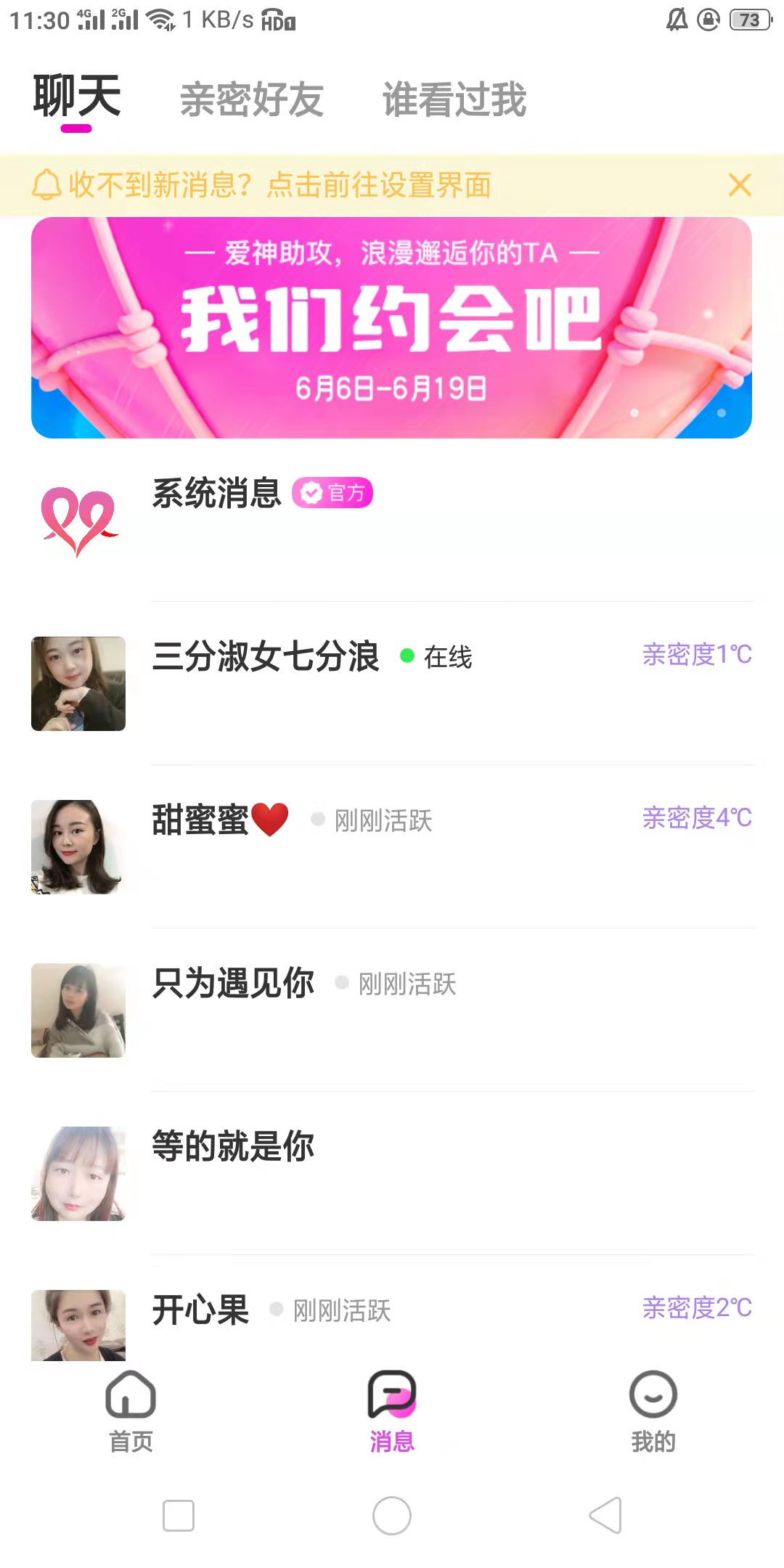The height and width of the screenshot is (1568, 784).
Task: Open the 我们约会吧 event banner
Action: tap(392, 327)
